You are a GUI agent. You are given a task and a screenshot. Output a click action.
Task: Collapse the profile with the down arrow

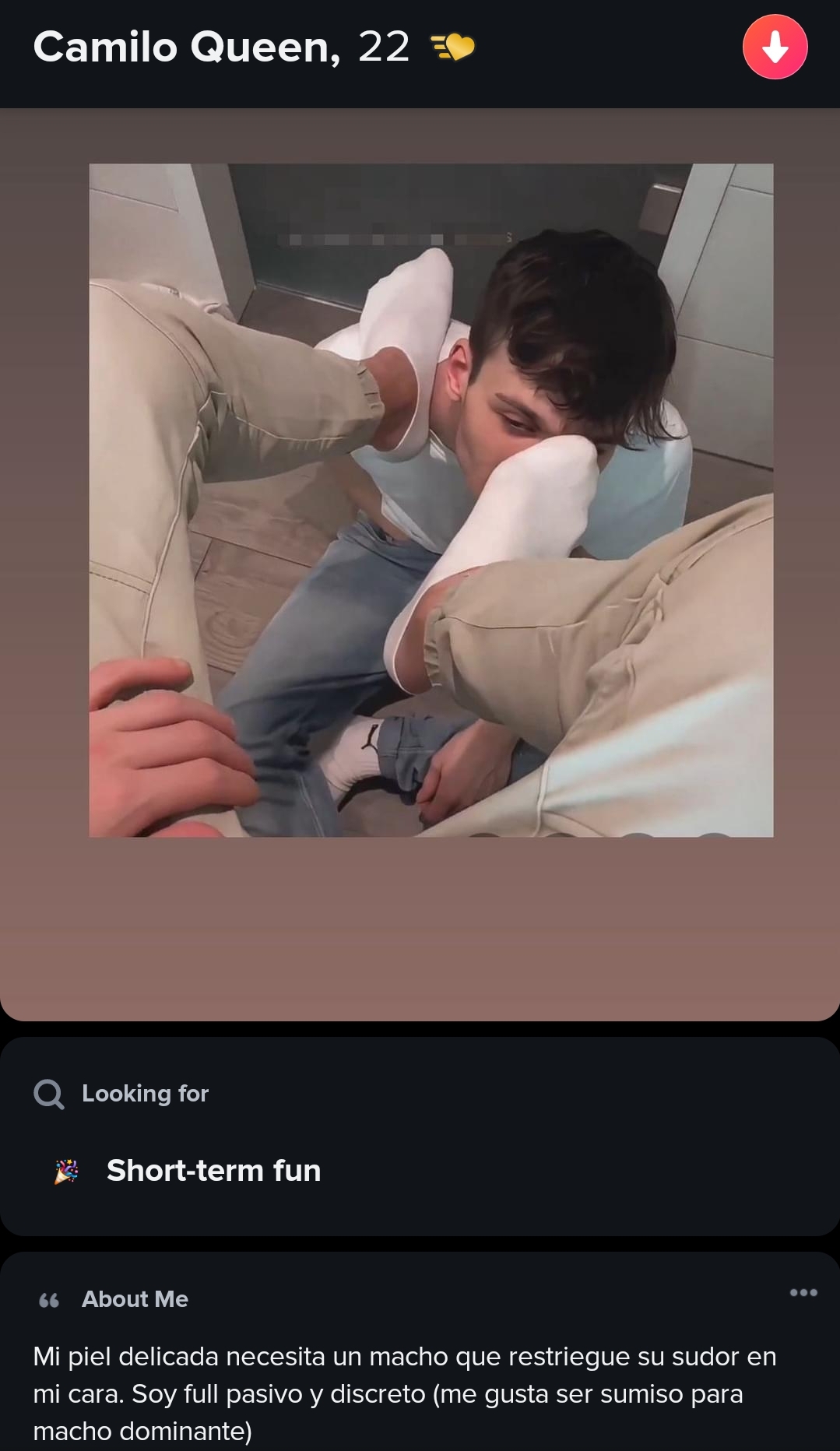[x=775, y=47]
